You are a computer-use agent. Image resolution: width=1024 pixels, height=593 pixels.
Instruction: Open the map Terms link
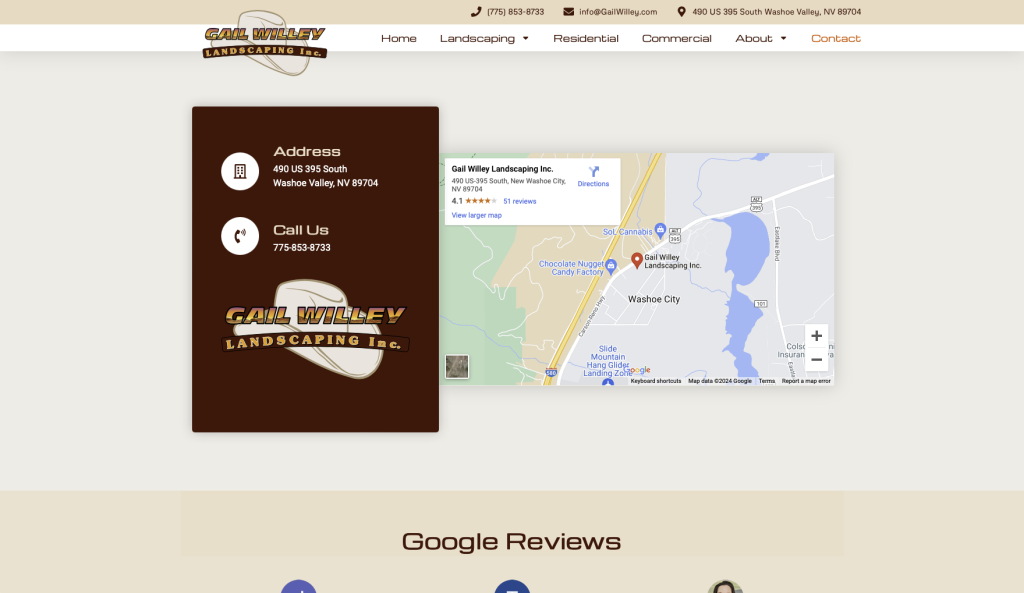point(766,381)
